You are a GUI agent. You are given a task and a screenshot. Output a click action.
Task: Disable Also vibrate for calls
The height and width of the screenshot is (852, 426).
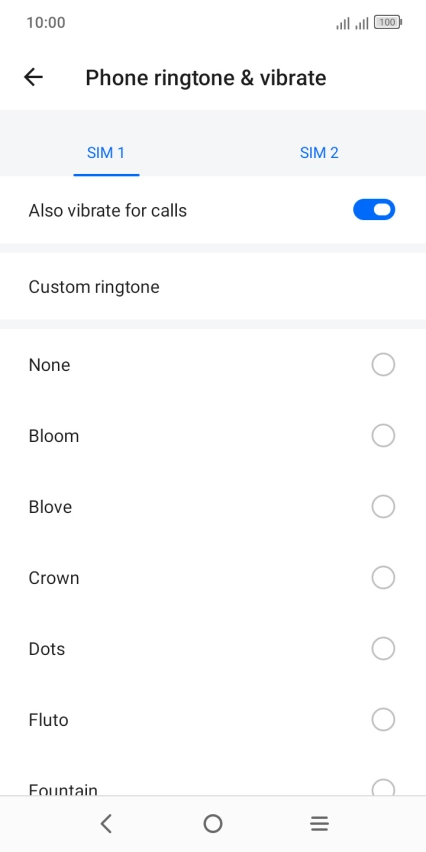click(374, 210)
